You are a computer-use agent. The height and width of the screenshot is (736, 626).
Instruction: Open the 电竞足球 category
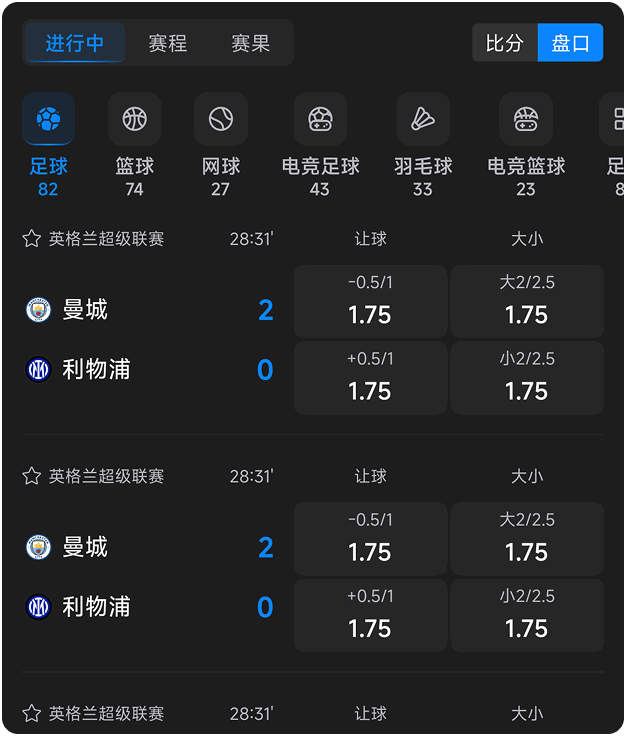click(321, 146)
